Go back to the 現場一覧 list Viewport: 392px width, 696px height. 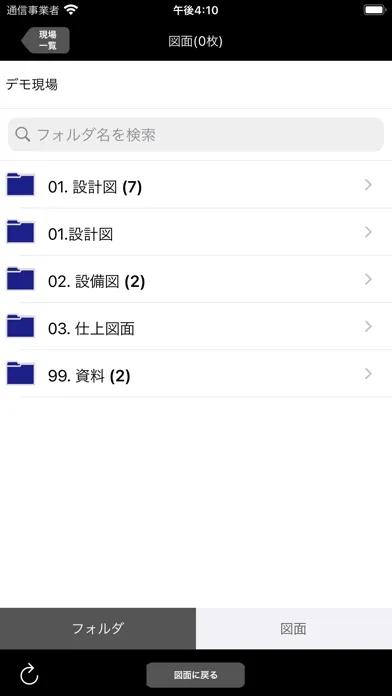point(46,40)
